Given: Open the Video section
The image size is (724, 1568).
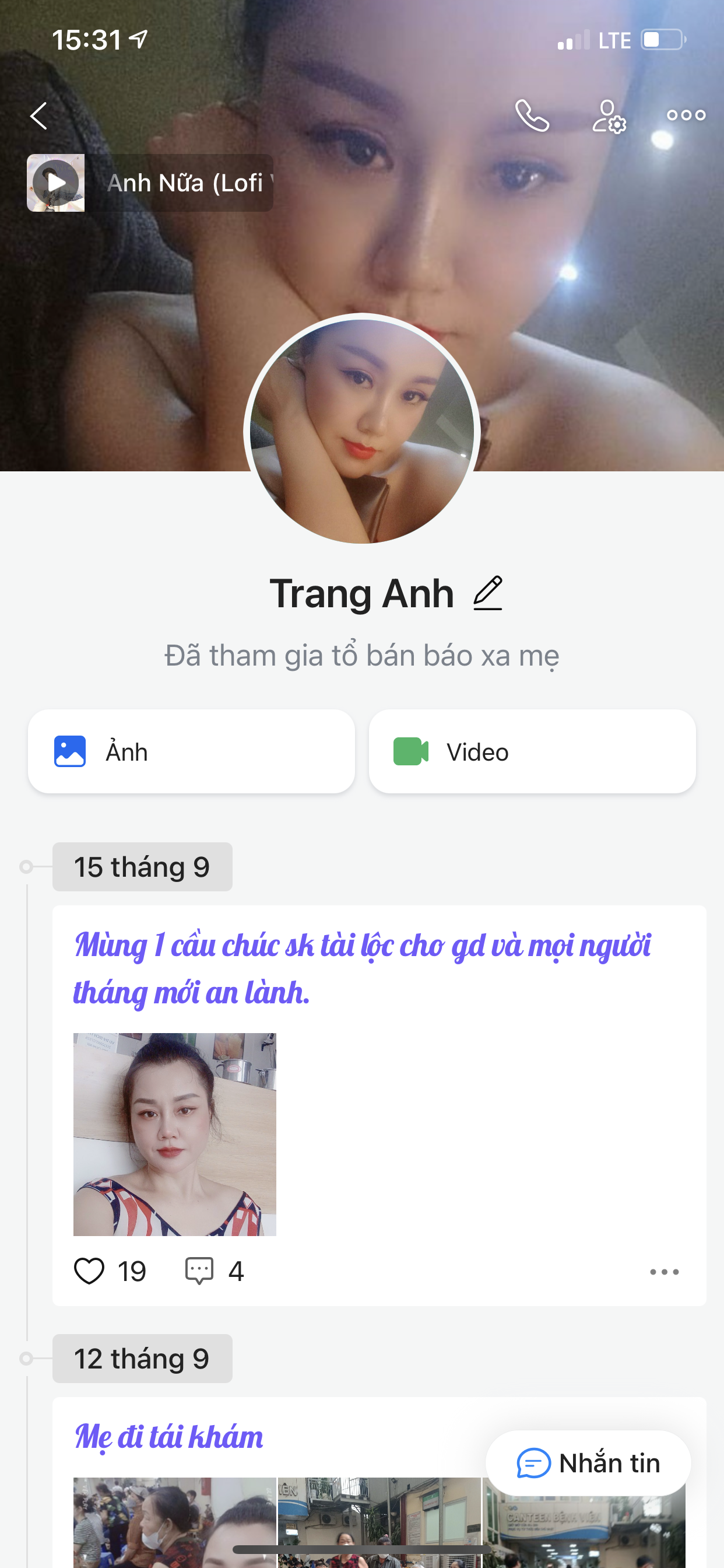Looking at the screenshot, I should click(x=532, y=751).
